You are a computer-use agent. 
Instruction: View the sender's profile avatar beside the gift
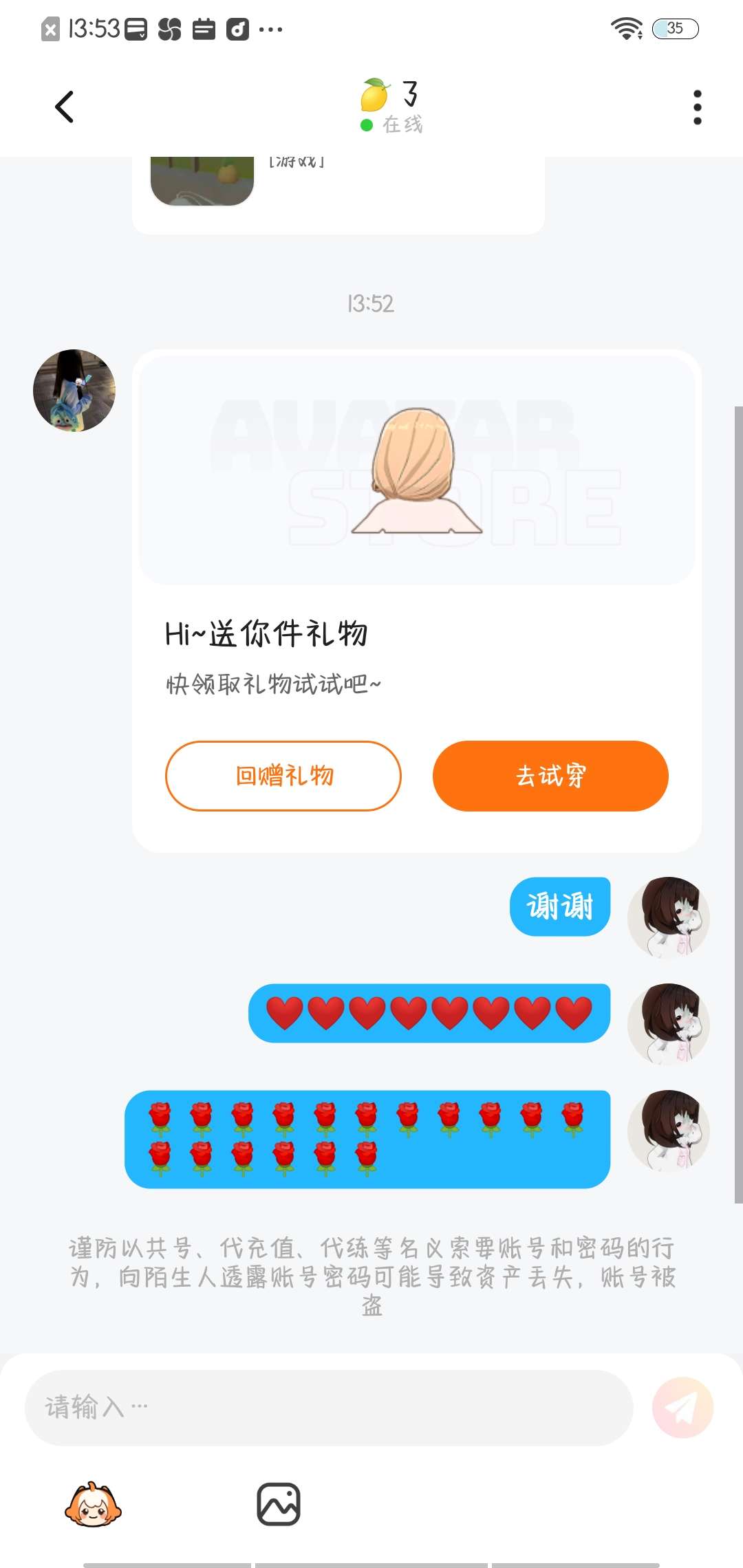(x=74, y=391)
